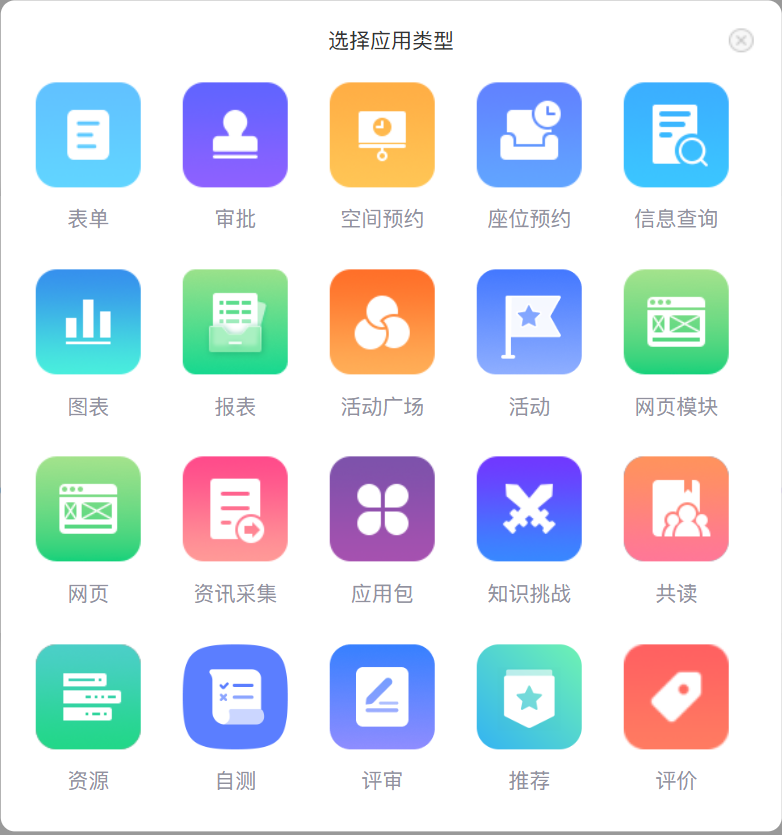Choose the 自测 app type
The width and height of the screenshot is (782, 835).
pos(235,696)
